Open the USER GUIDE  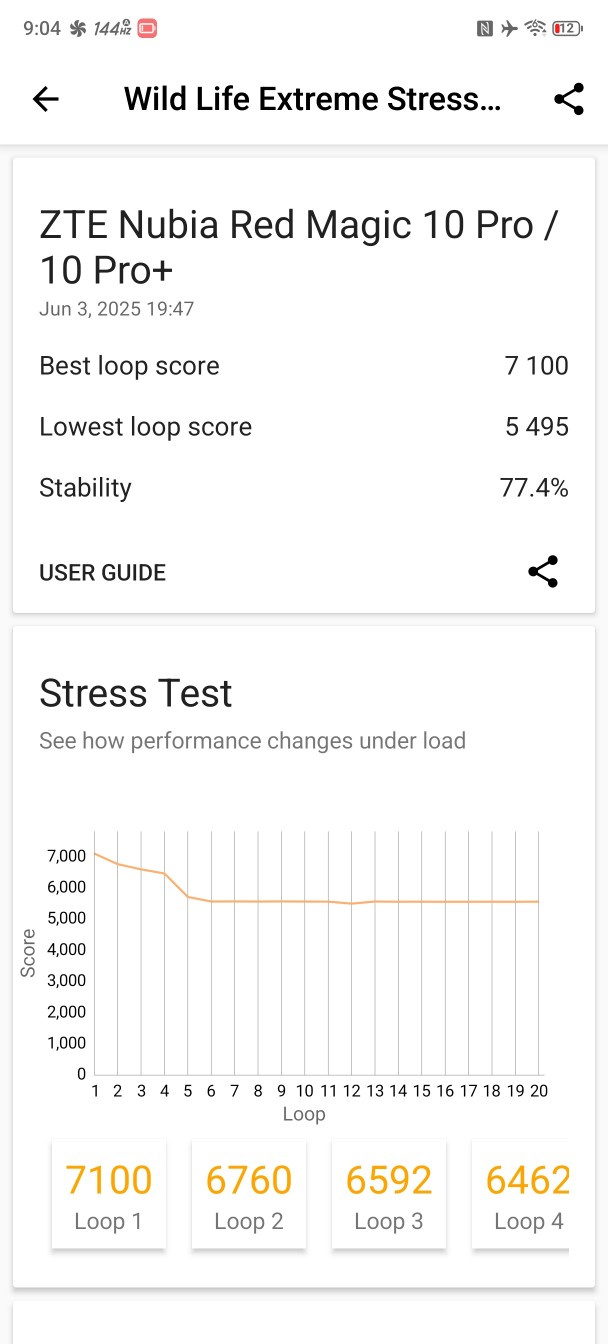pos(102,573)
